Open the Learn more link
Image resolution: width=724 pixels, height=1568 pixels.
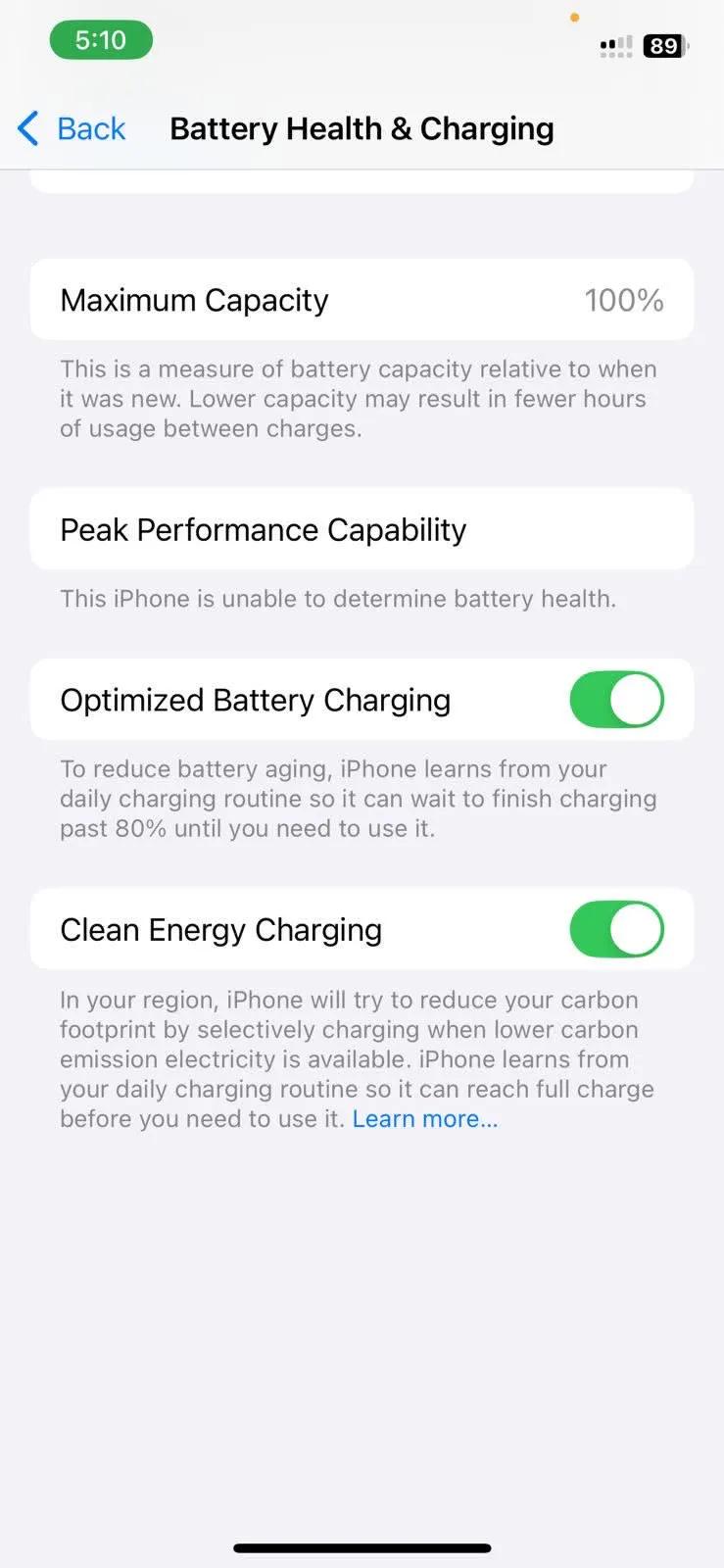pyautogui.click(x=424, y=1119)
